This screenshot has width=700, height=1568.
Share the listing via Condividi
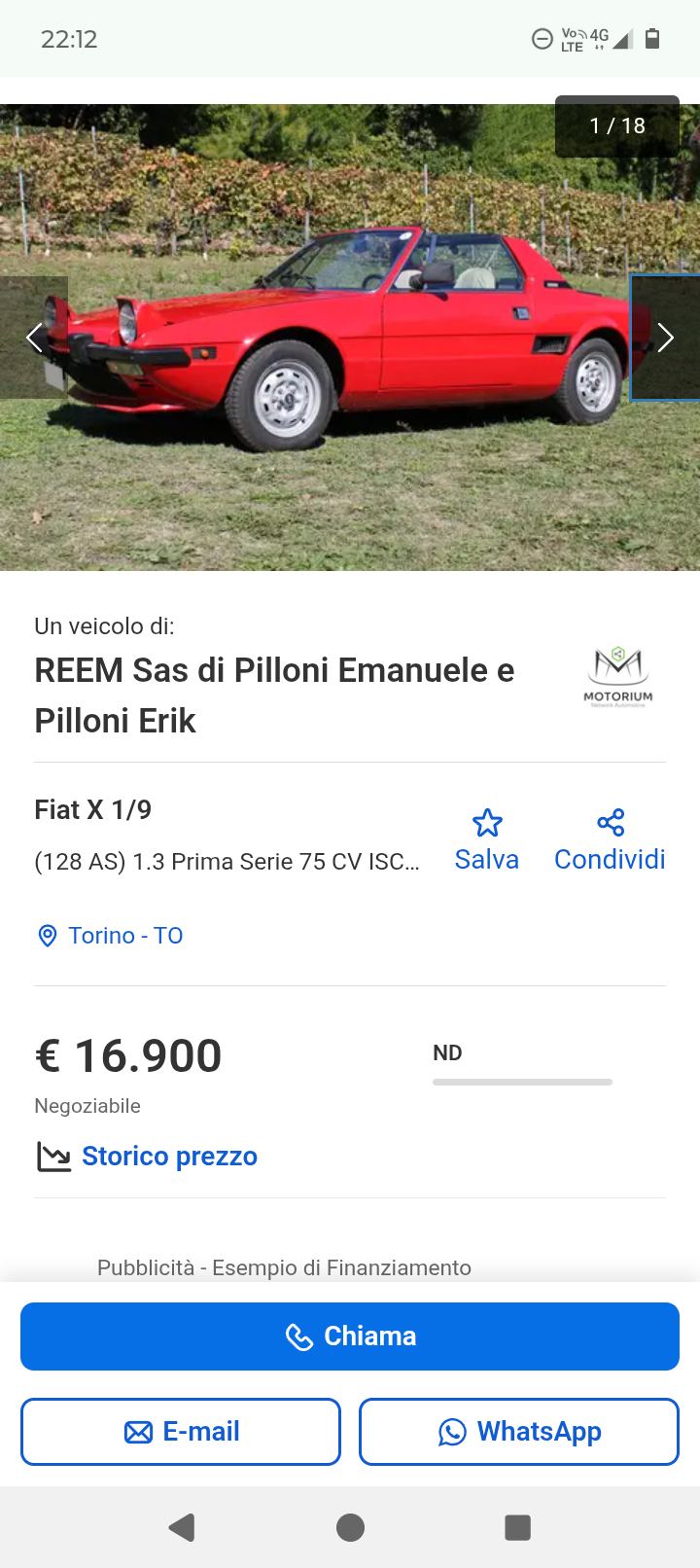pos(610,840)
